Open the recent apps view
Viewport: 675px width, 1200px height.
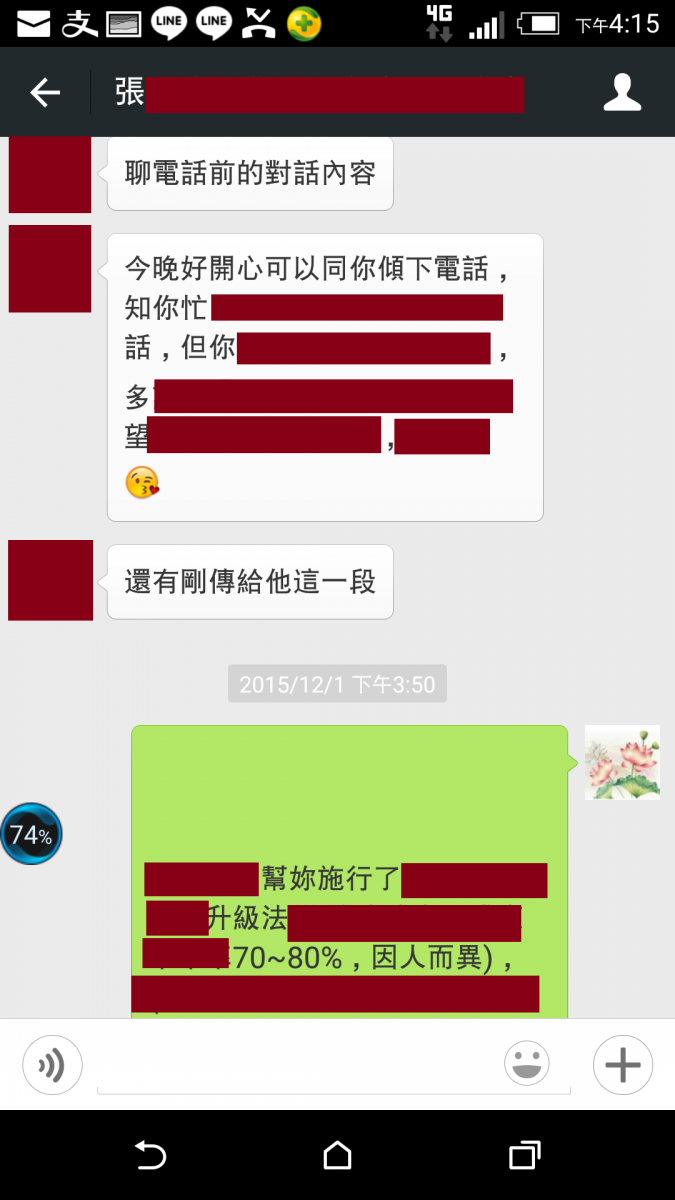tap(524, 1156)
